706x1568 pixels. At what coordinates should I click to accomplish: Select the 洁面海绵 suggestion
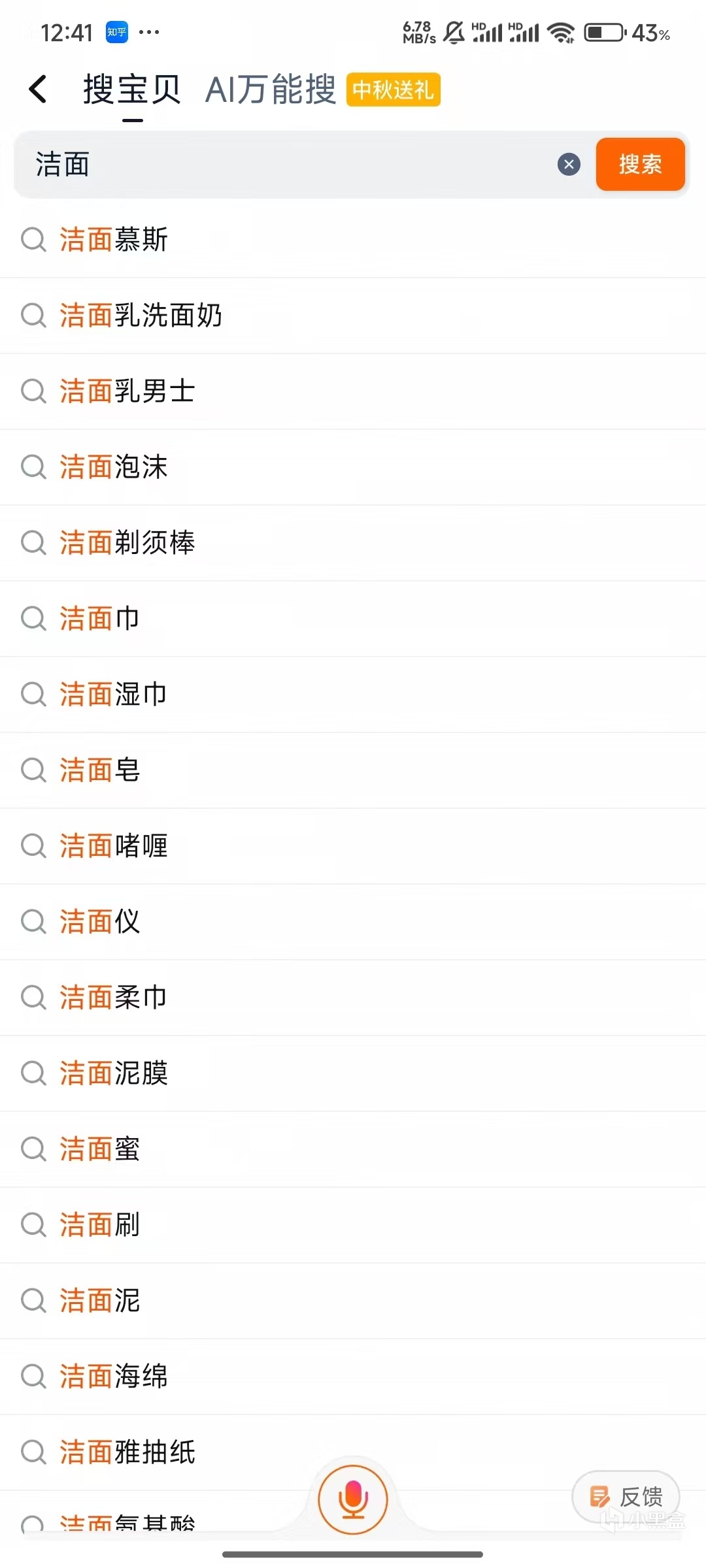tap(114, 1377)
